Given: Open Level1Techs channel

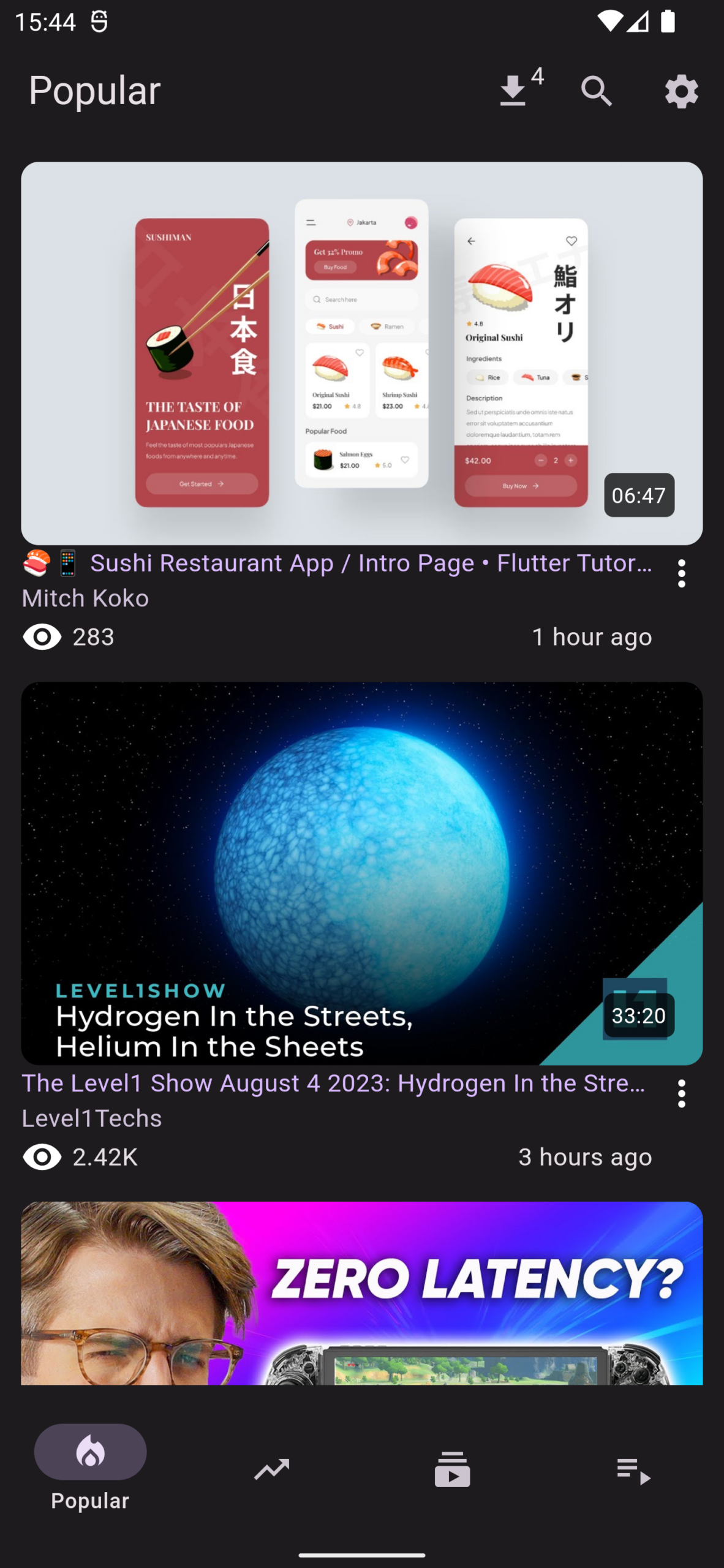Looking at the screenshot, I should pyautogui.click(x=92, y=1118).
